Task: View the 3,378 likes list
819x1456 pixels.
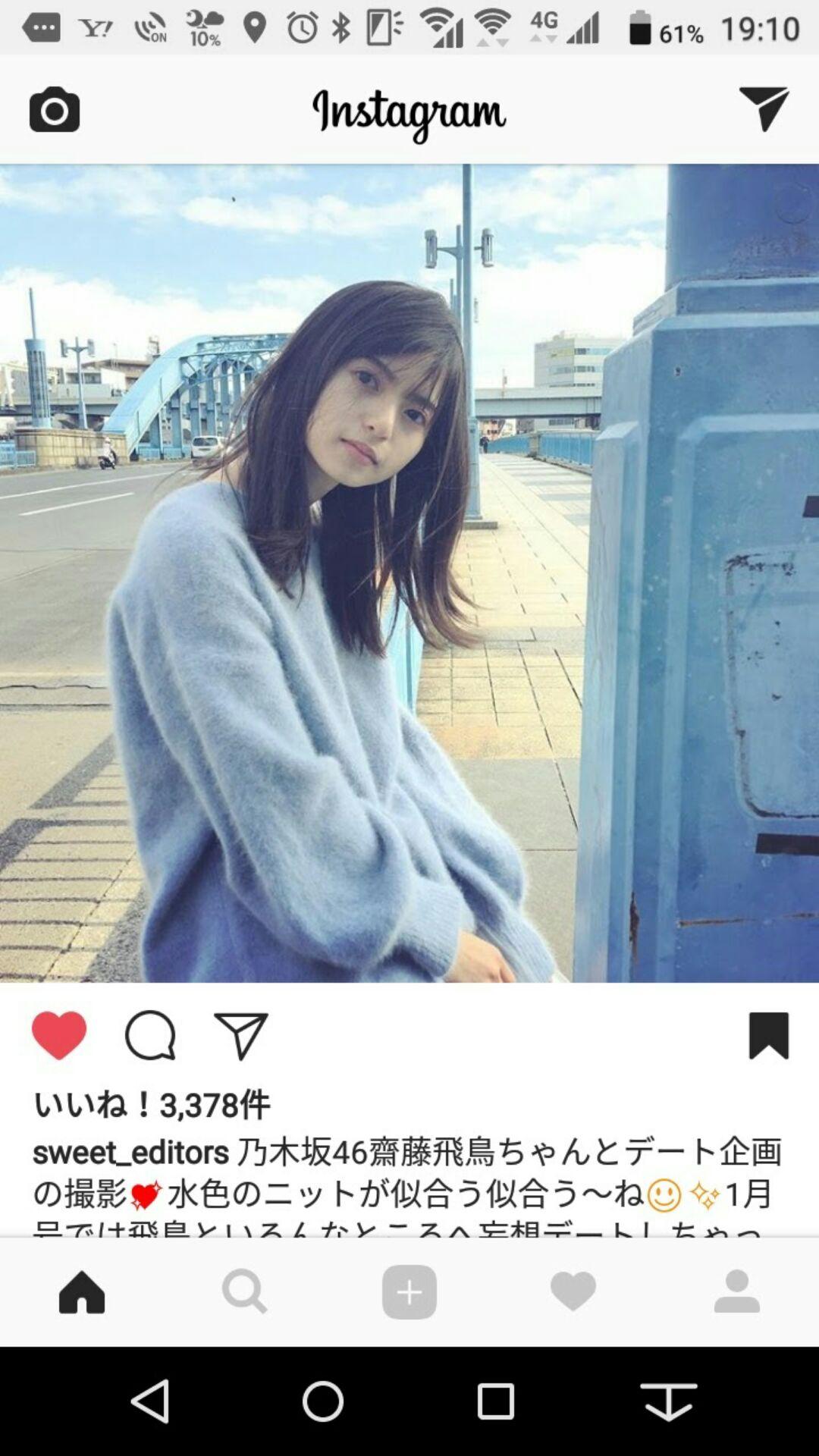Action: [x=152, y=1105]
